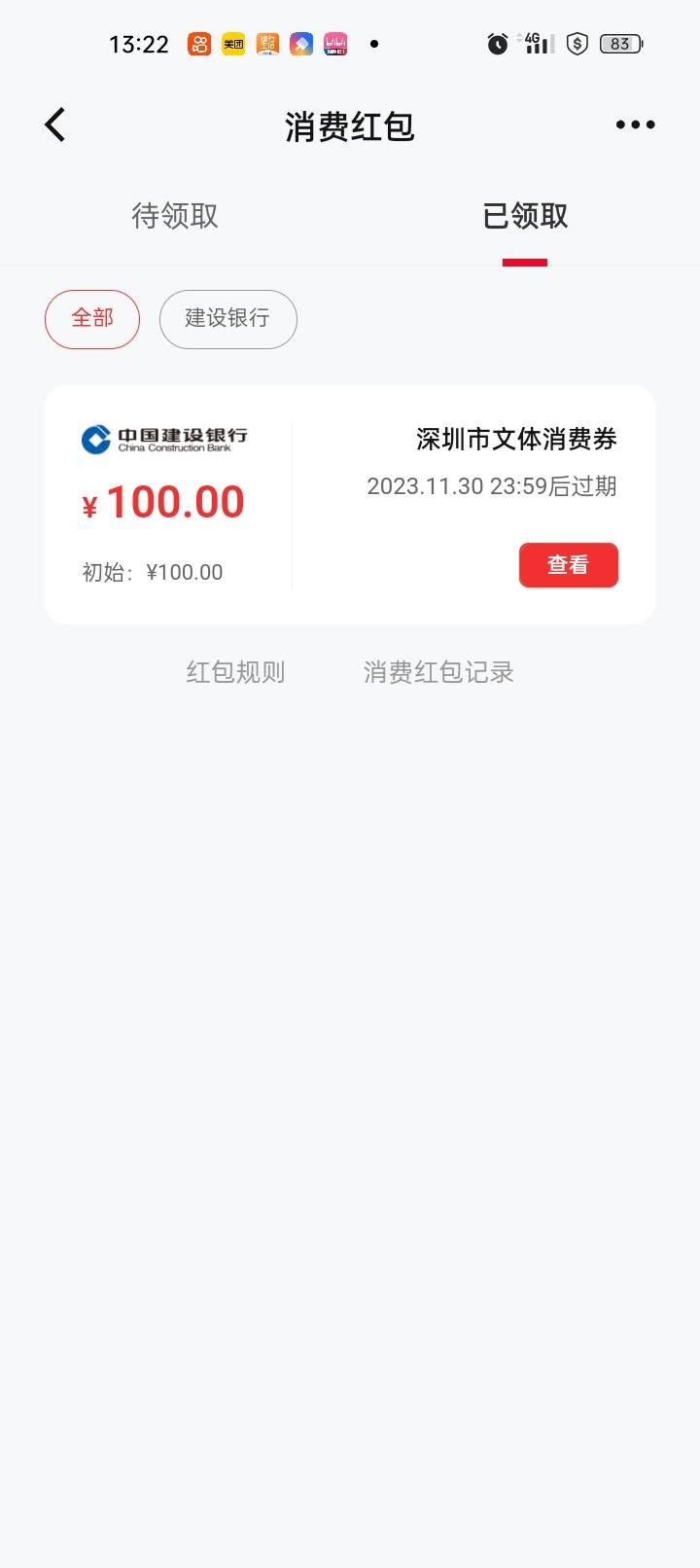Filter by 建设银行 chip
Viewport: 700px width, 1568px height.
(x=227, y=319)
